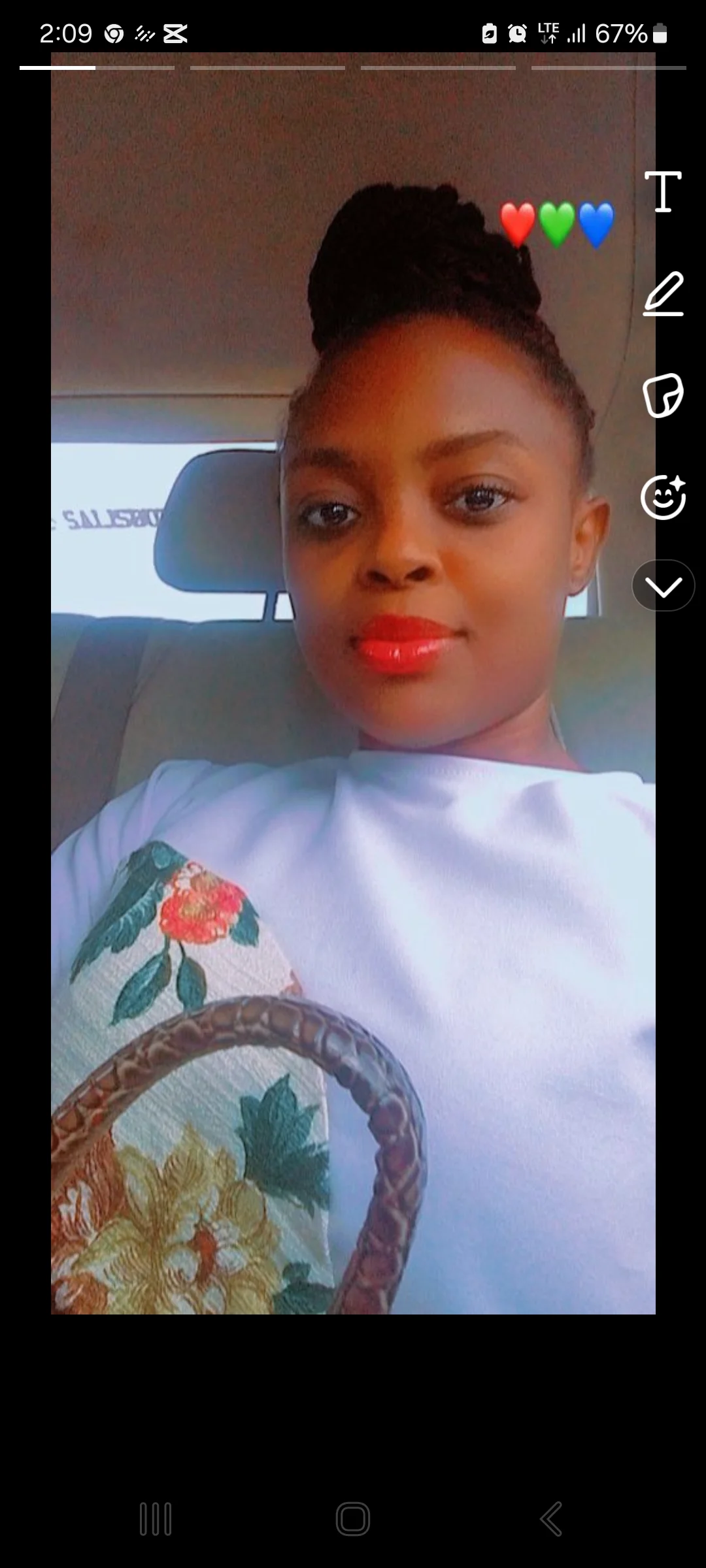Tap the Chrome icon in the status bar

click(x=116, y=33)
